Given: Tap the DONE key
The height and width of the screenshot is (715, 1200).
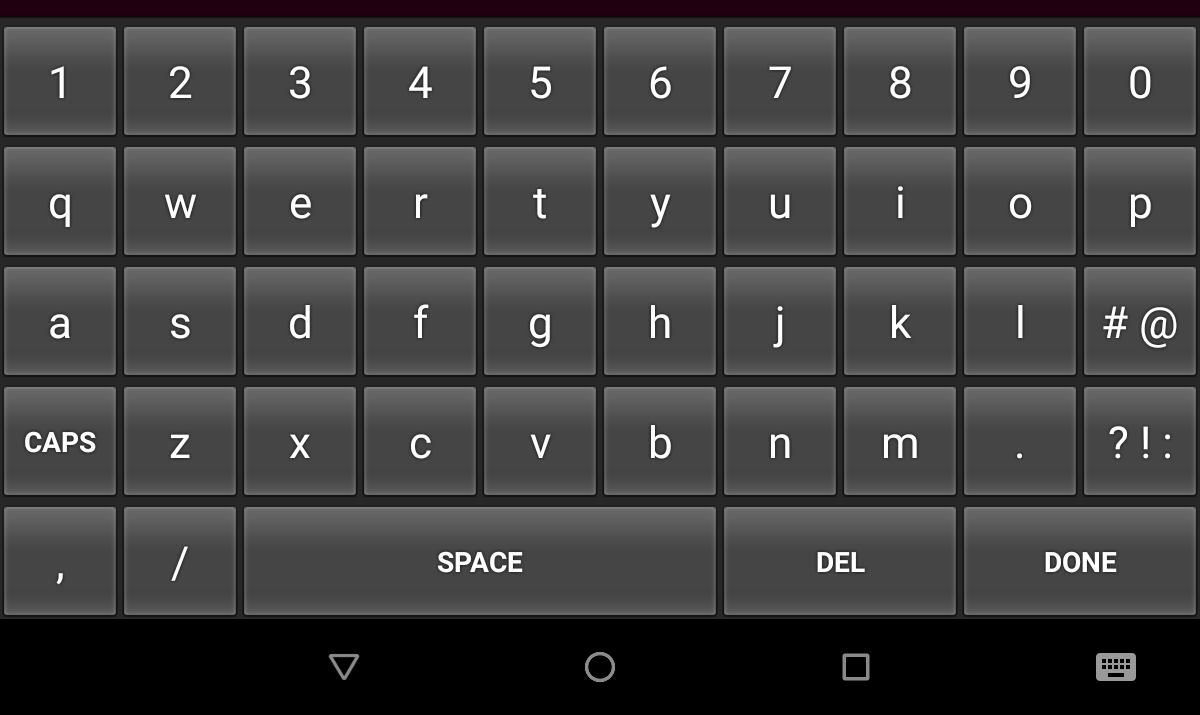Looking at the screenshot, I should point(1080,561).
